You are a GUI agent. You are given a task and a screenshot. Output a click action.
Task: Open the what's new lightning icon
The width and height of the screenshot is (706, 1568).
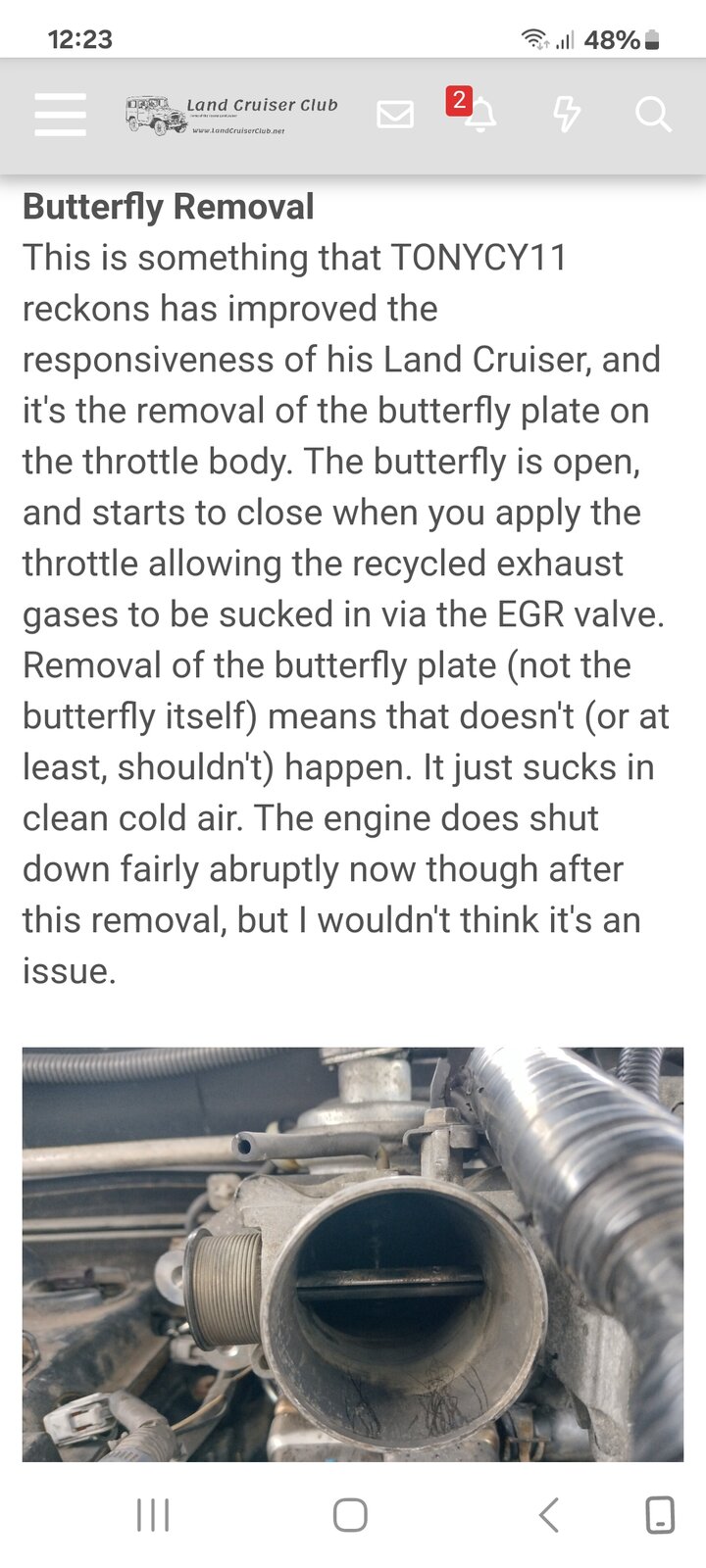coord(566,115)
